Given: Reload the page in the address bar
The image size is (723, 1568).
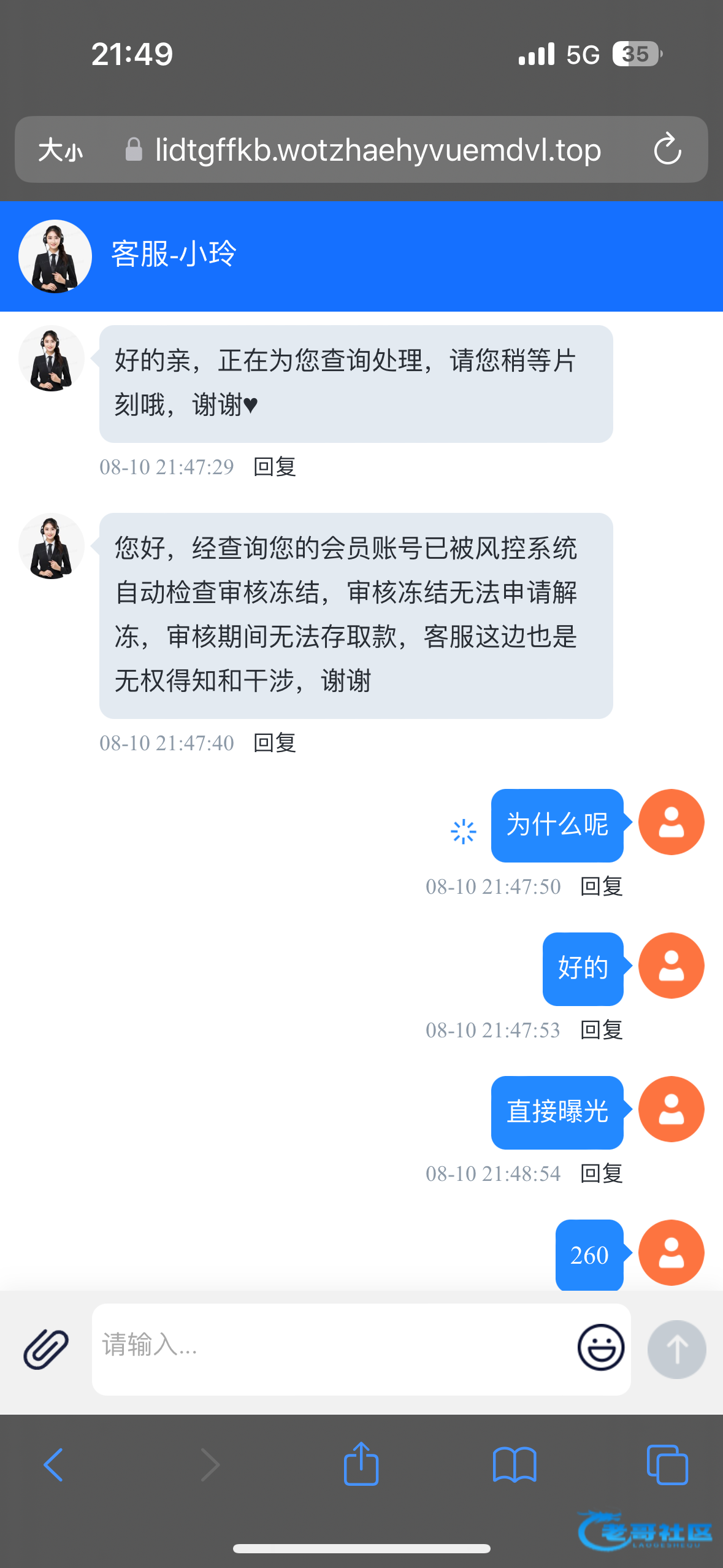Looking at the screenshot, I should tap(667, 149).
